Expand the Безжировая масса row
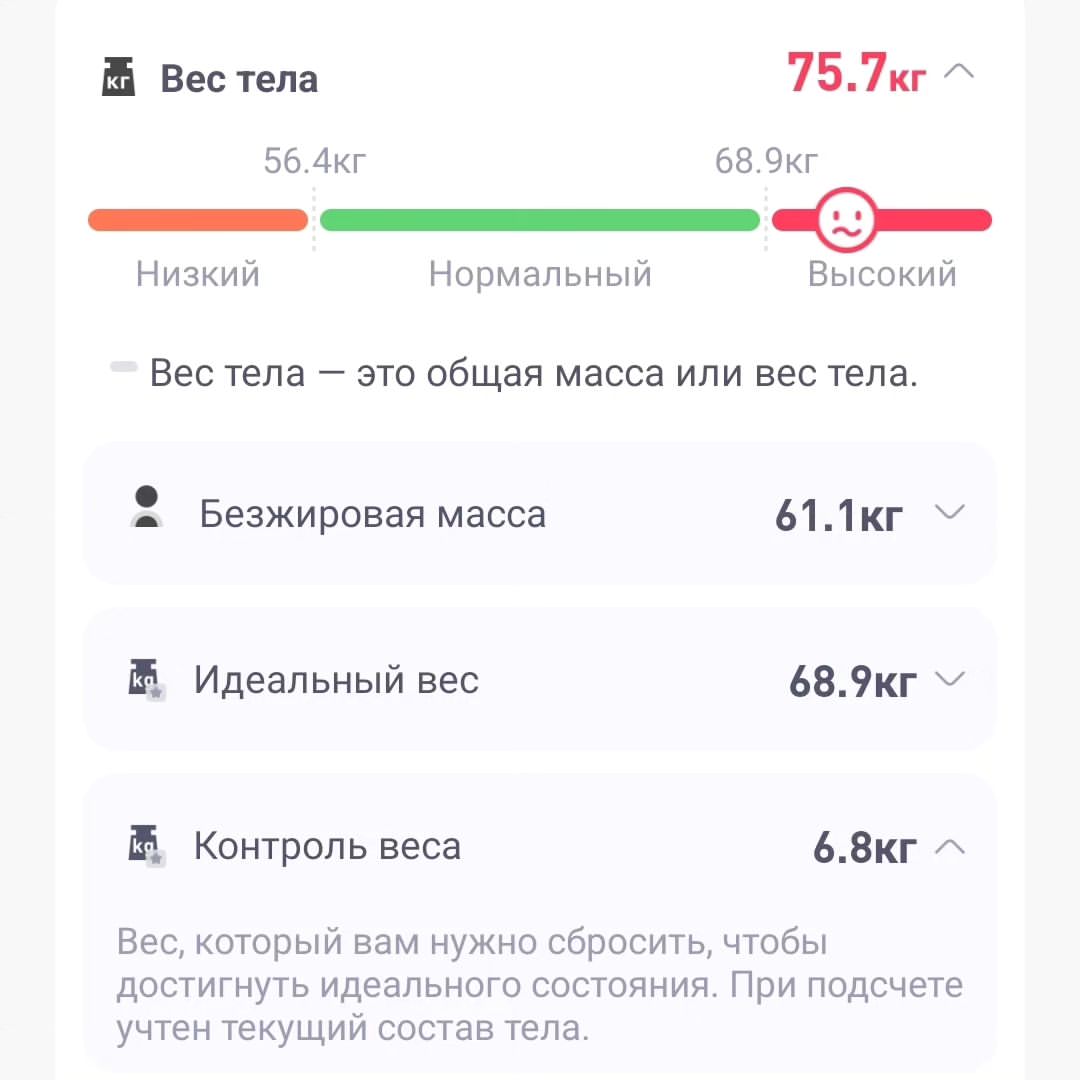1080x1080 pixels. click(x=949, y=512)
